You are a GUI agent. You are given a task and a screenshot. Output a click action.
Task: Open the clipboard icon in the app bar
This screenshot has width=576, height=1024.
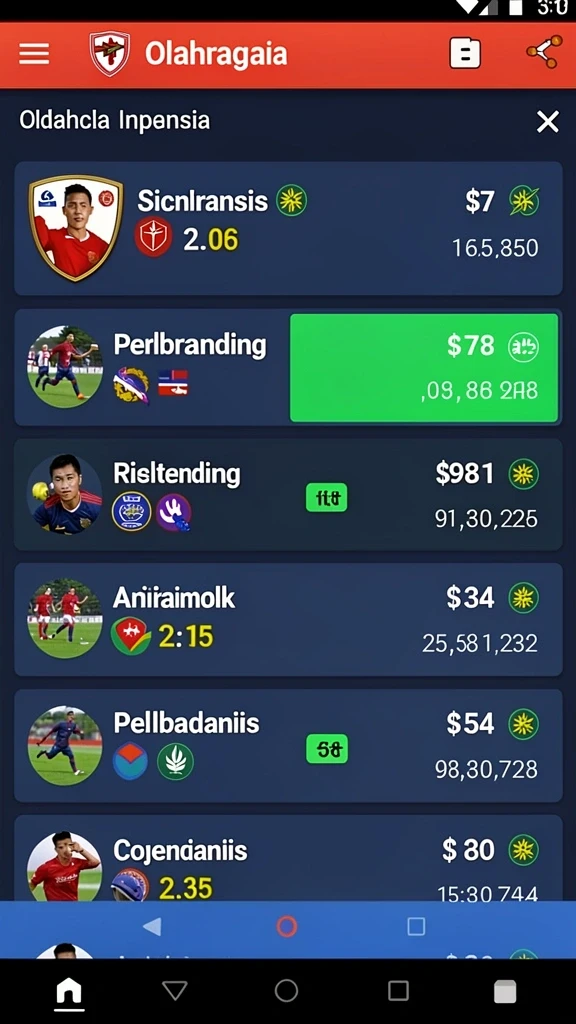[465, 54]
